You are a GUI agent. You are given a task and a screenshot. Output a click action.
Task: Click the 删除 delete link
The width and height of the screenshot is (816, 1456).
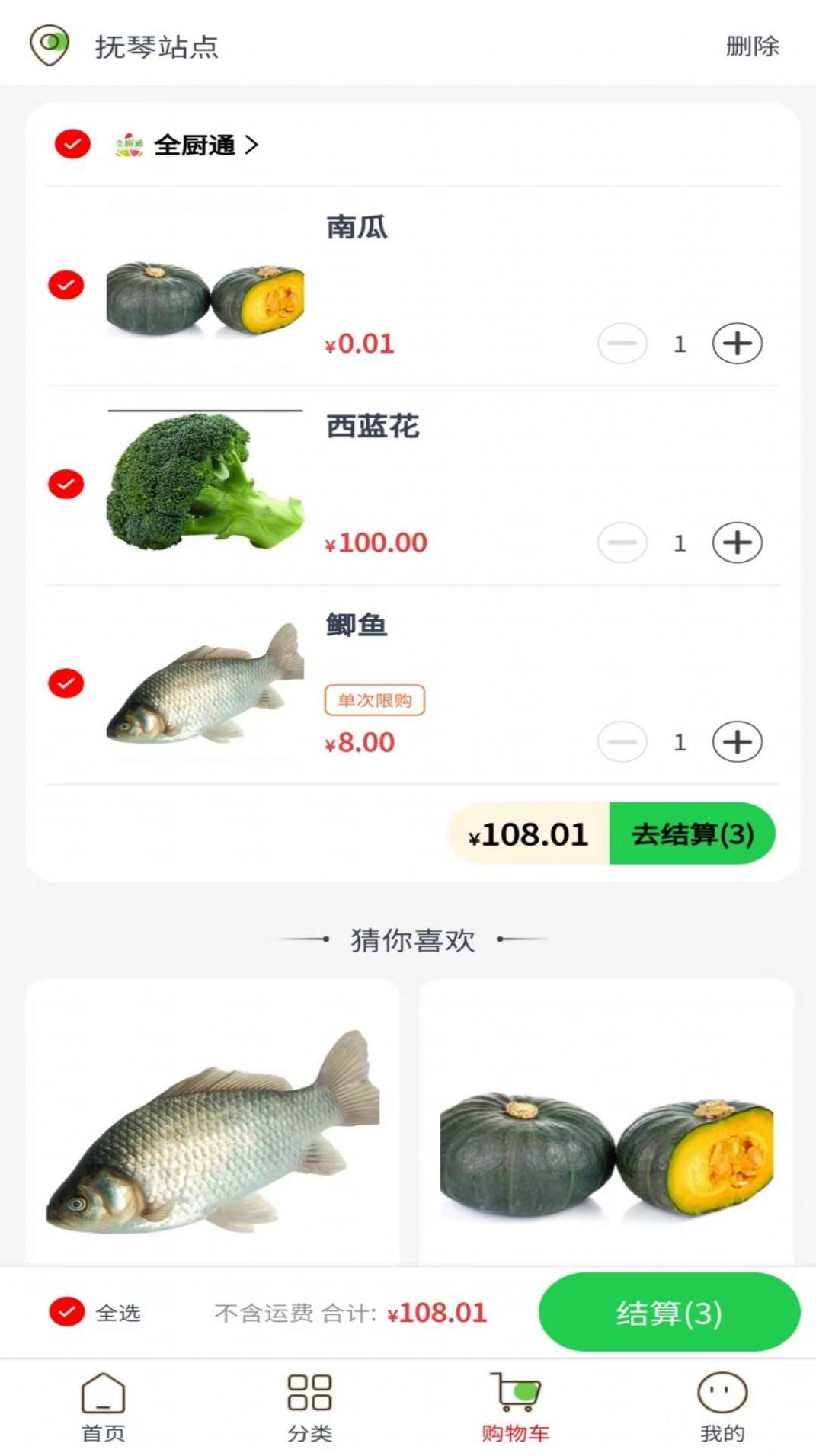coord(752,47)
